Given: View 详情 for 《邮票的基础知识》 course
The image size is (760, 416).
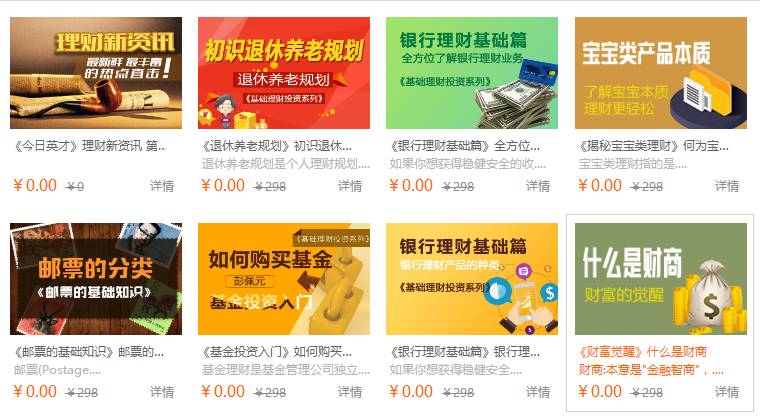Looking at the screenshot, I should tap(162, 392).
